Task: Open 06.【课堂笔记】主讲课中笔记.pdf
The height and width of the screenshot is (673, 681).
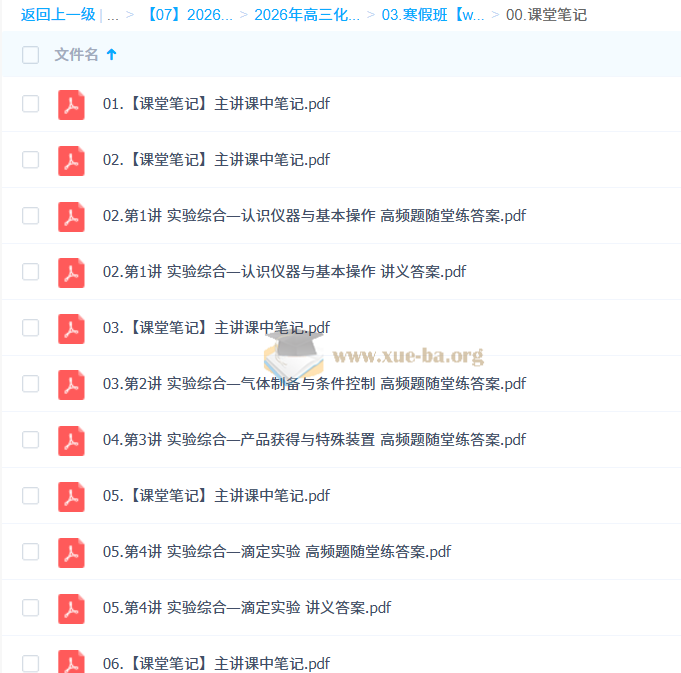Action: (x=216, y=663)
